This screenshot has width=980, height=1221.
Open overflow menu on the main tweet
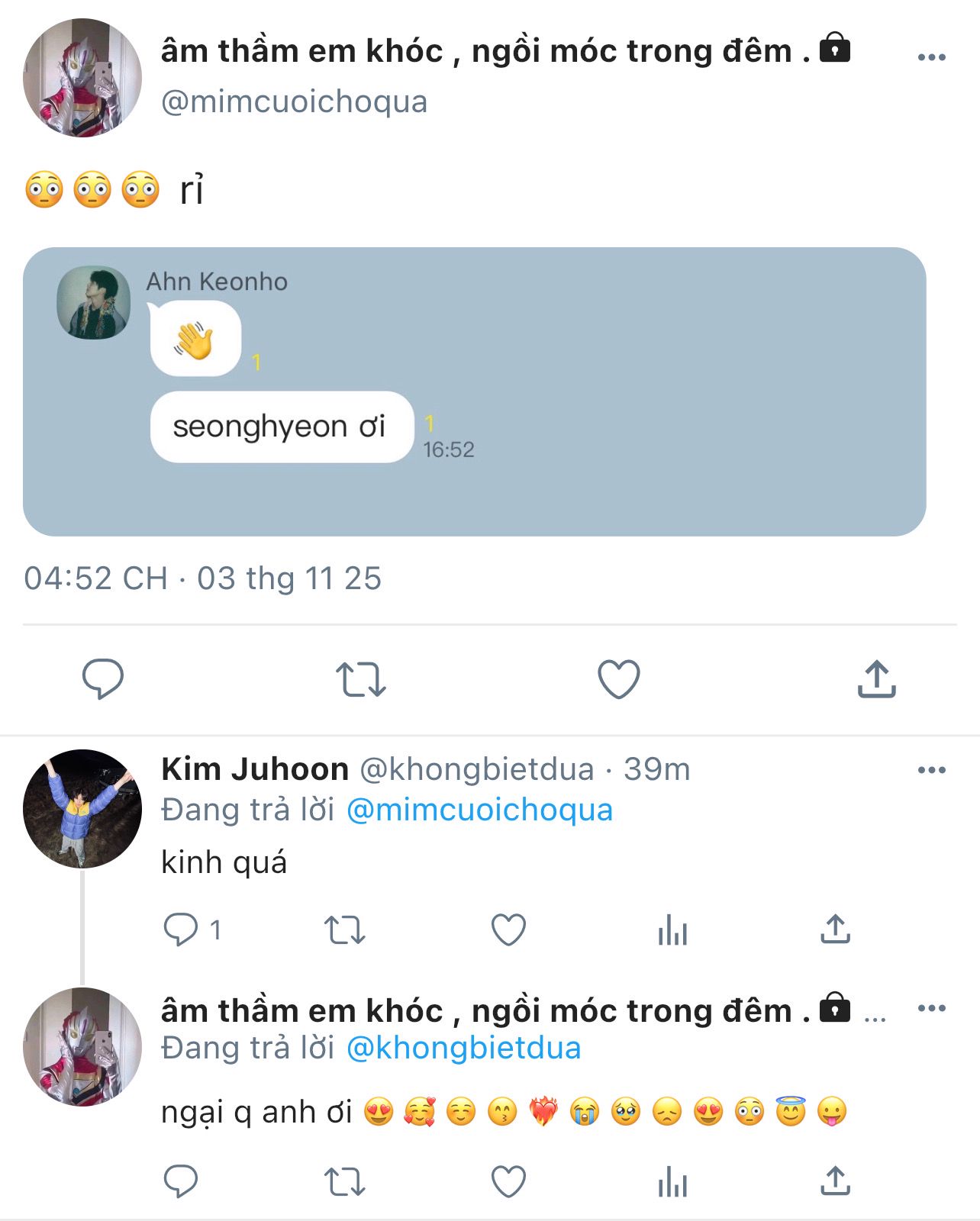coord(931,57)
